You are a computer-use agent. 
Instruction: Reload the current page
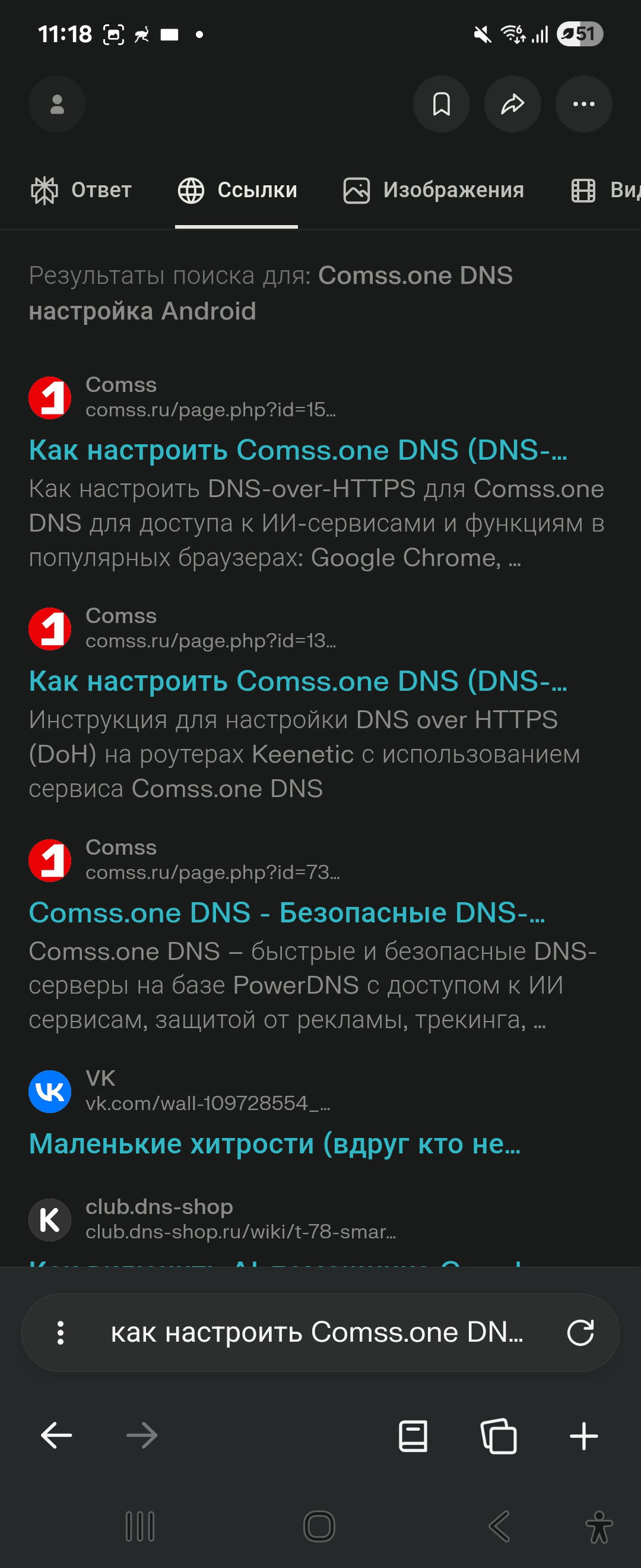[580, 1333]
